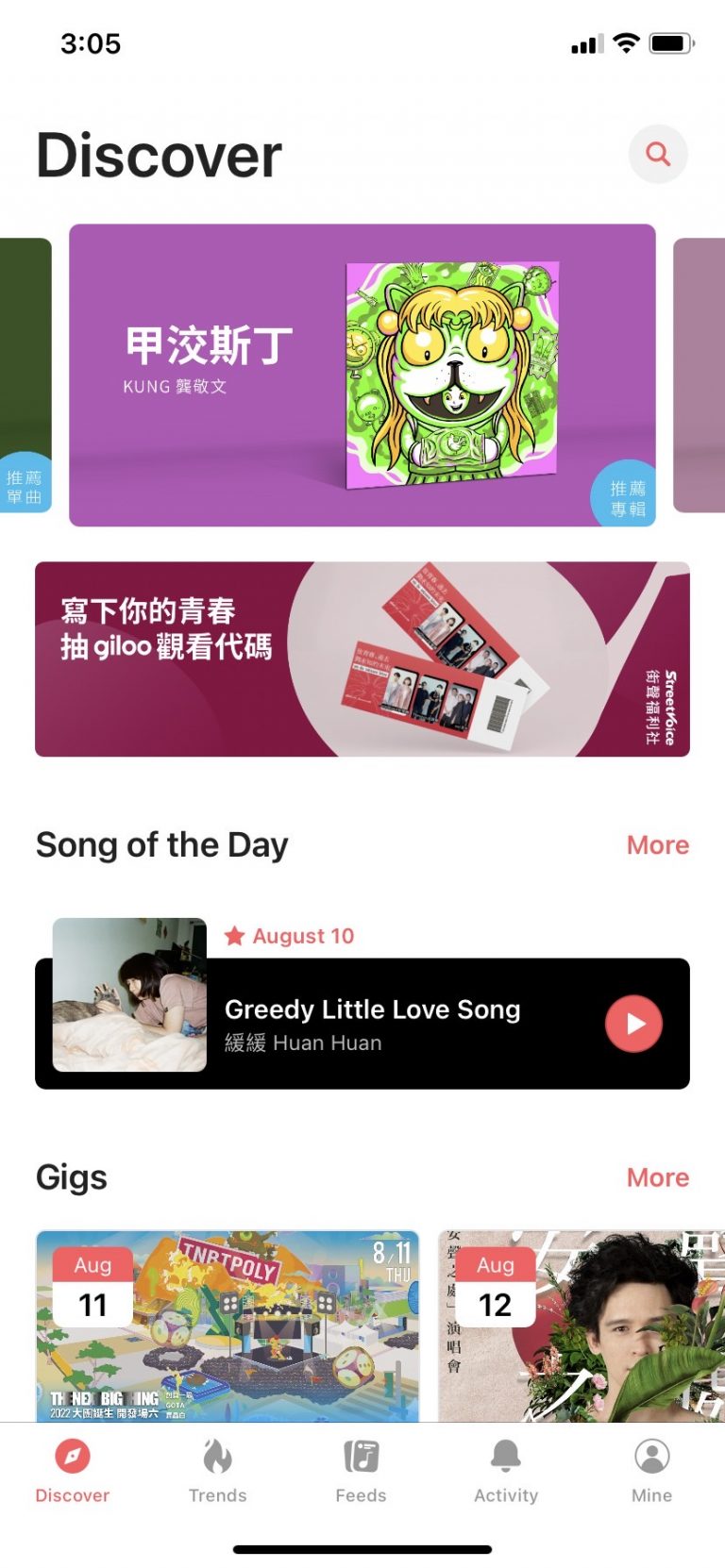Switch to the Feeds tab

[362, 1470]
